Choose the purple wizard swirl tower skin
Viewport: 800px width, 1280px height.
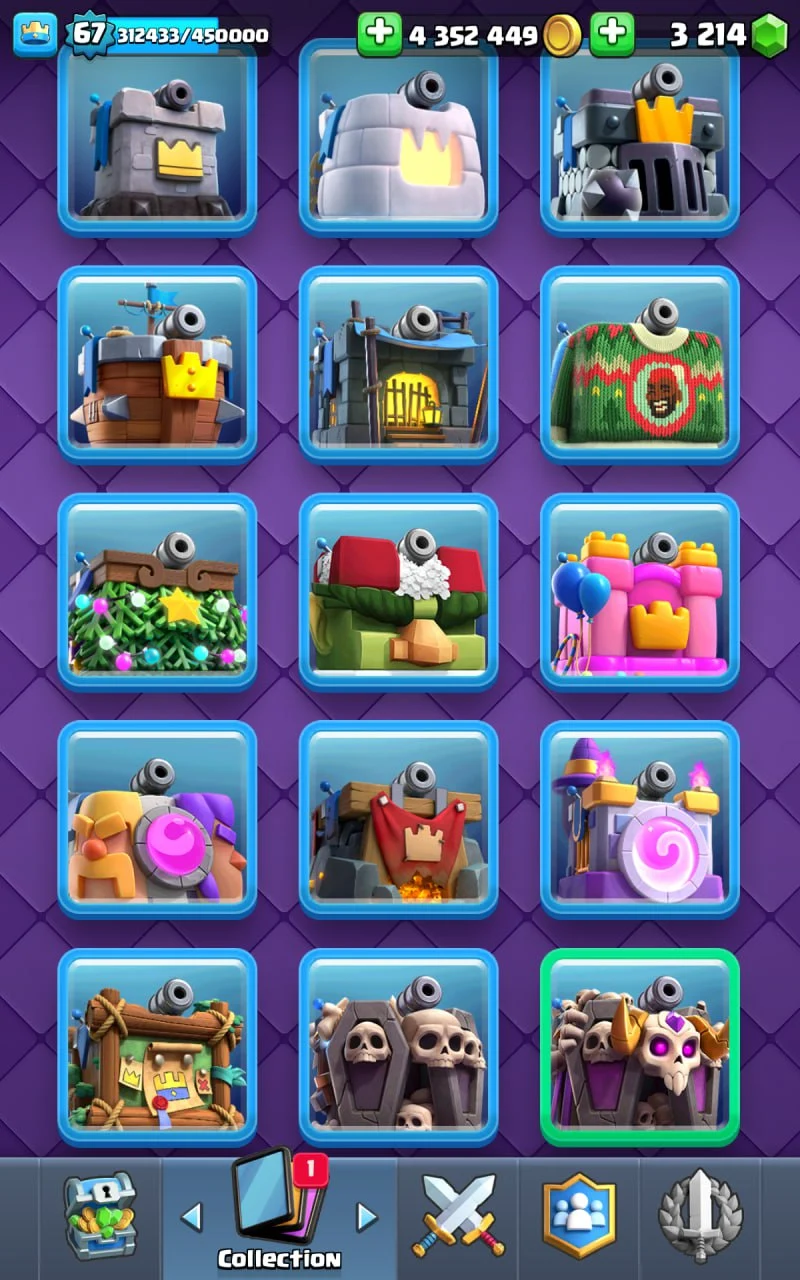[640, 820]
